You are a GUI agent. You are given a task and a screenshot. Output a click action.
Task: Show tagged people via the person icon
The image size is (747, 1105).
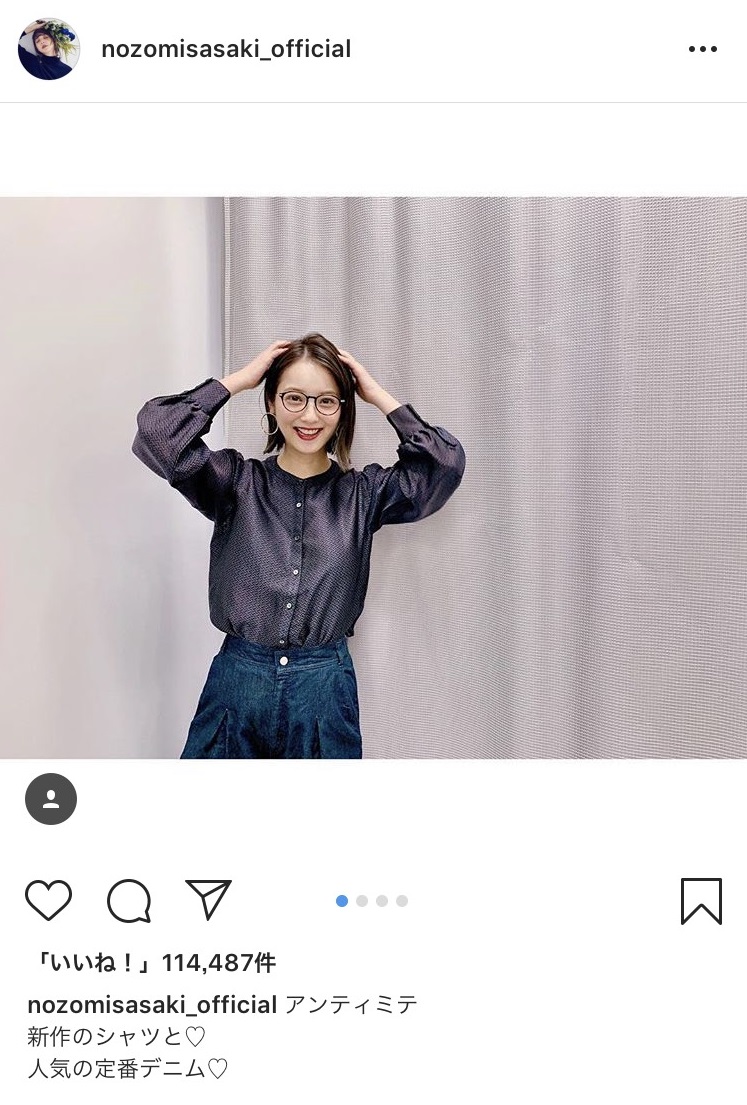coord(51,799)
